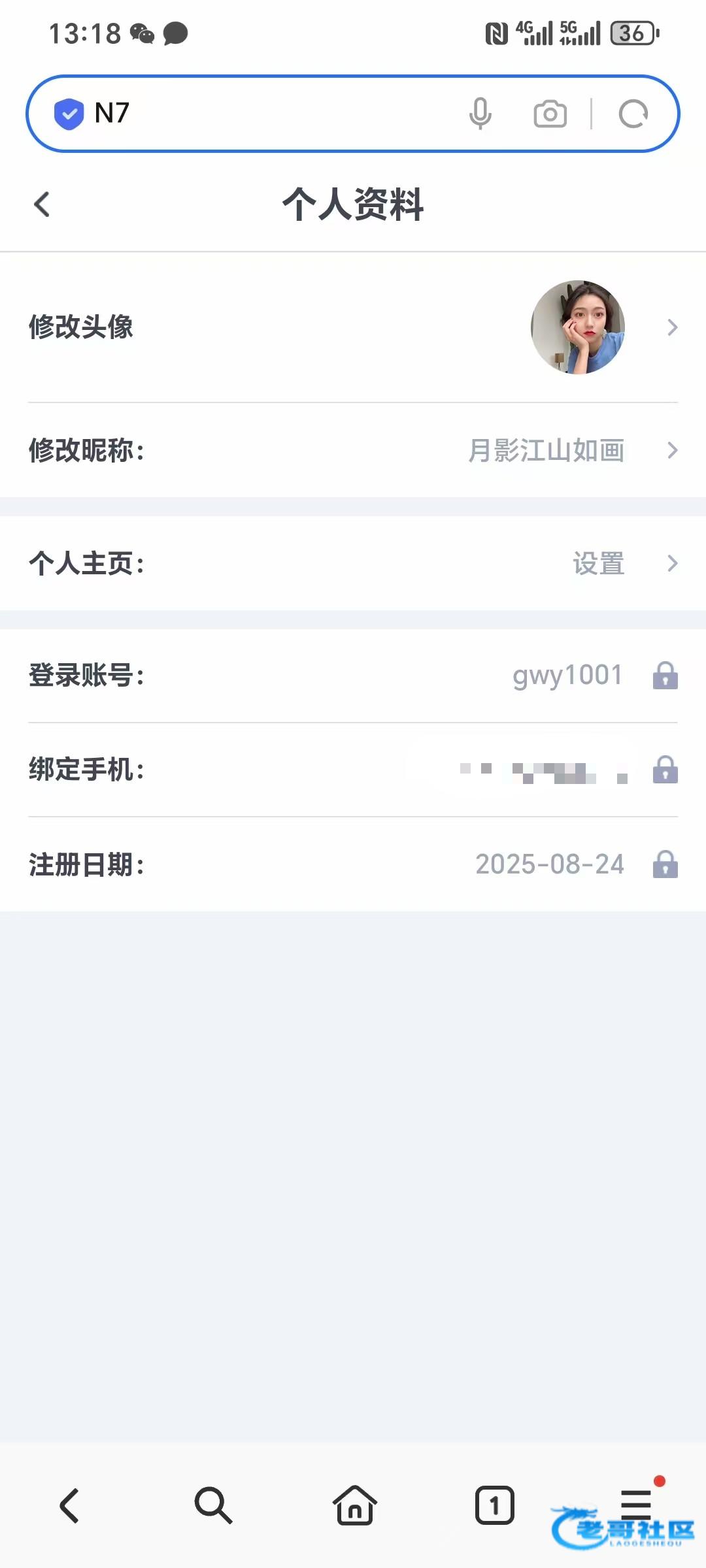Viewport: 706px width, 1568px height.
Task: Edit nickname in 修改昵称 row
Action: [x=353, y=450]
